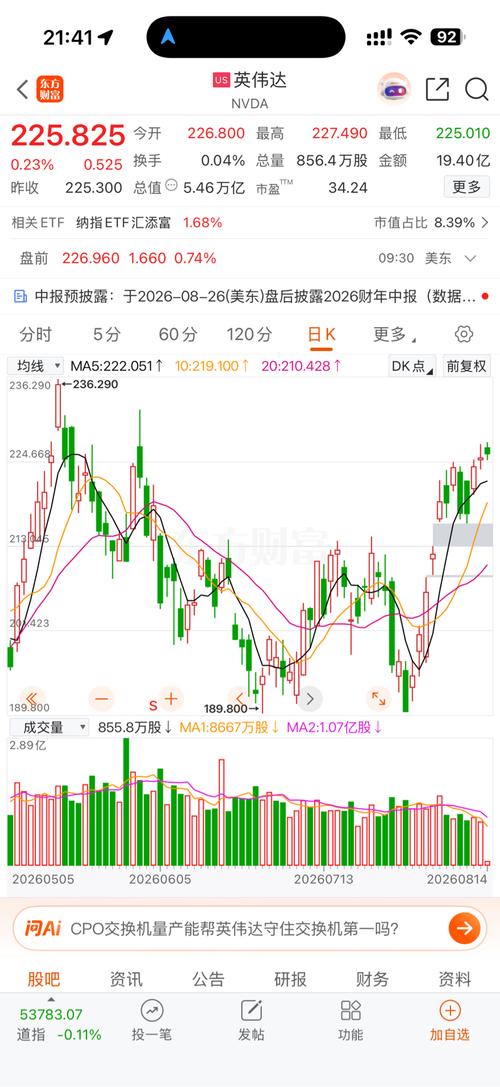This screenshot has height=1087, width=500.
Task: Switch to the 5分 chart tab
Action: click(x=107, y=335)
